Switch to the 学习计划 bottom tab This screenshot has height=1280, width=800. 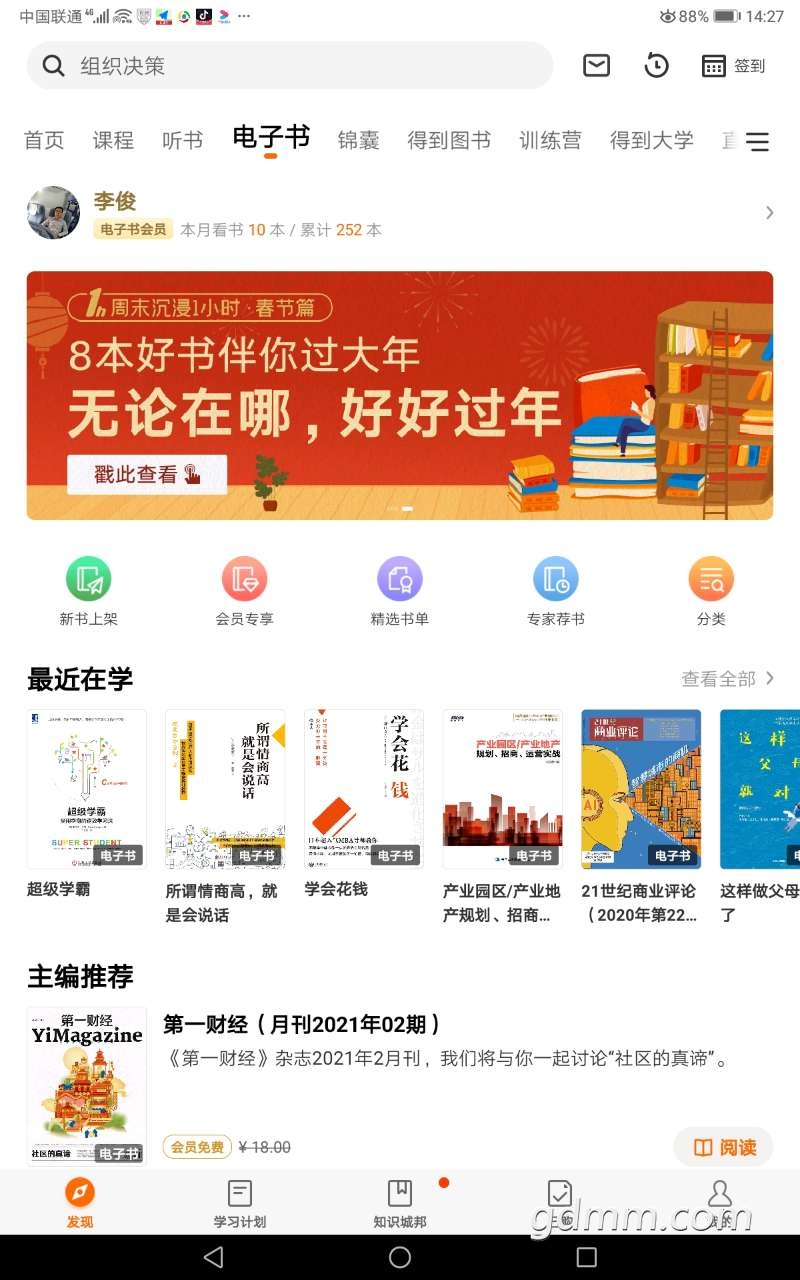[239, 1203]
